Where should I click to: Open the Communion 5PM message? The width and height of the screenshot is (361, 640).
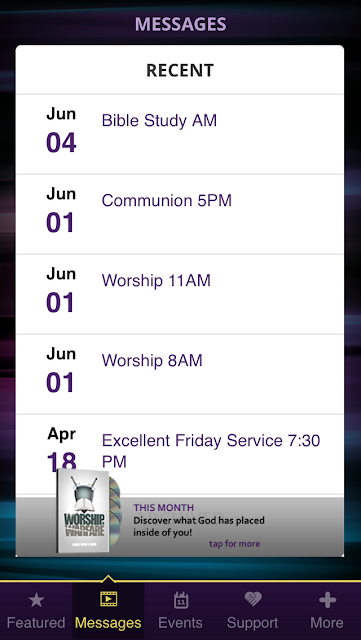pos(180,214)
